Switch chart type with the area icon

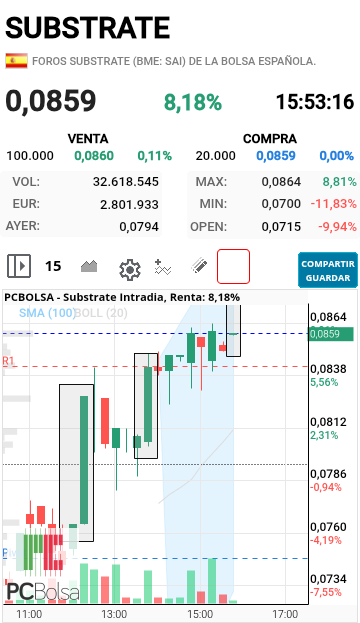[89, 266]
